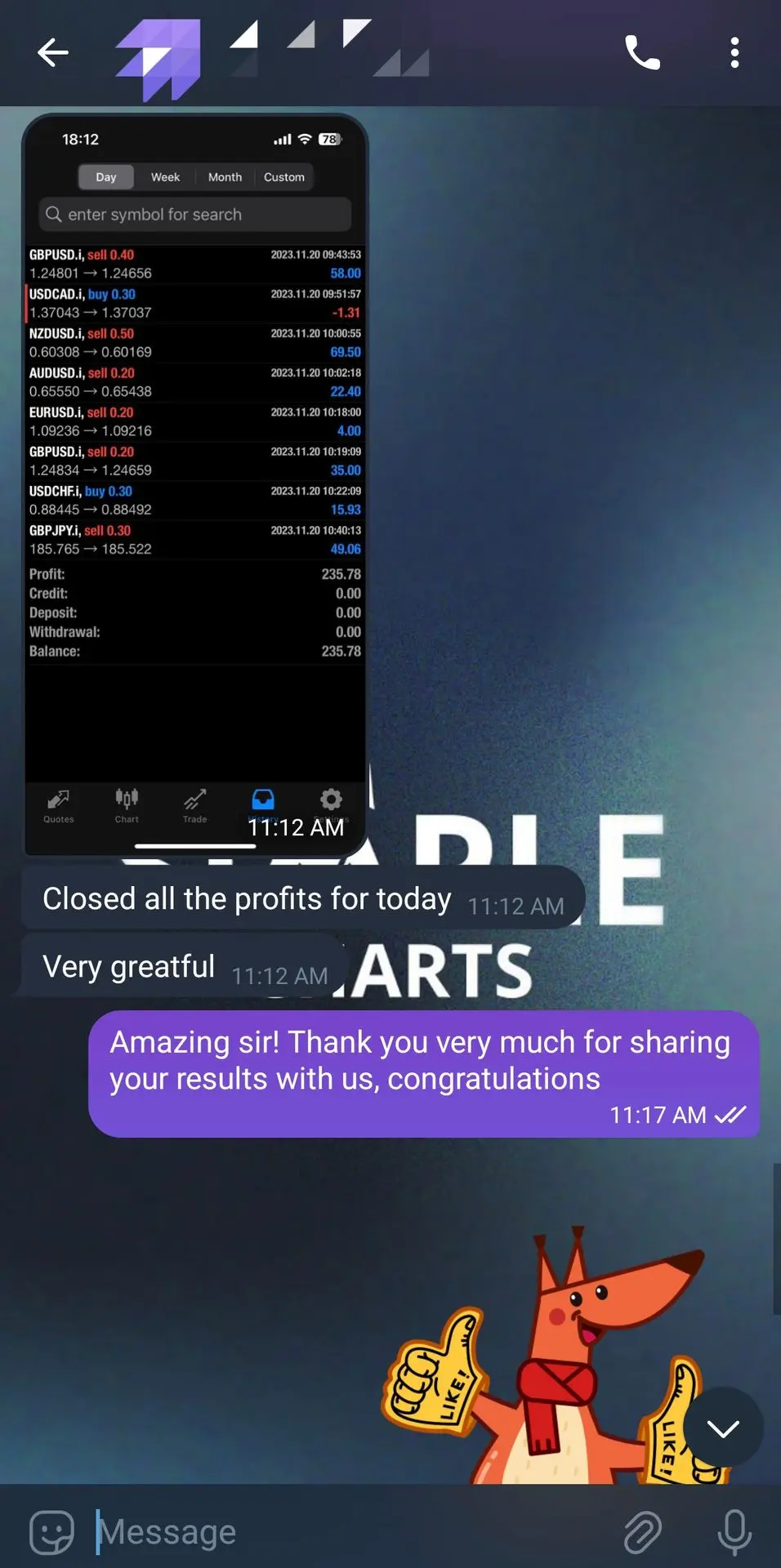Focus the Message input field
The image size is (781, 1568).
tap(343, 1532)
